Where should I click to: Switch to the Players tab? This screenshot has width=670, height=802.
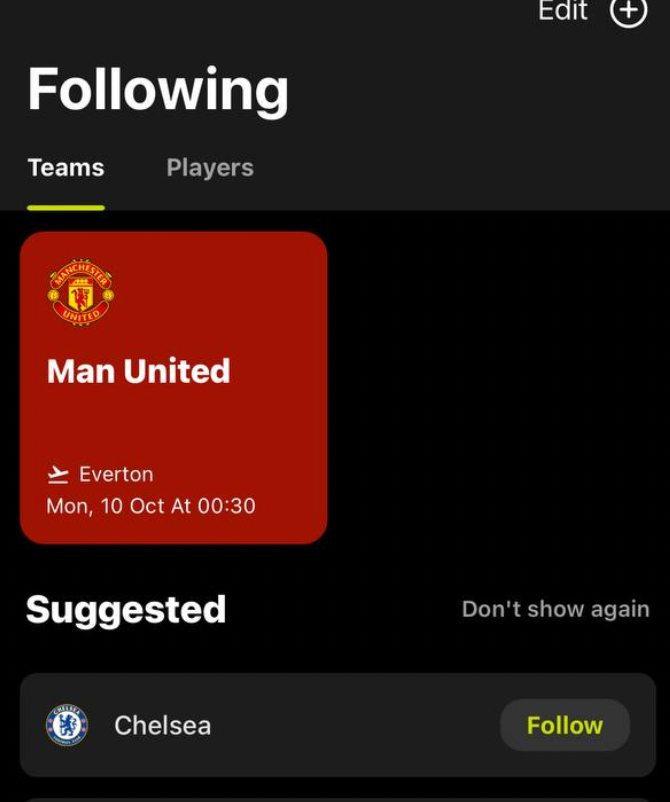coord(209,168)
